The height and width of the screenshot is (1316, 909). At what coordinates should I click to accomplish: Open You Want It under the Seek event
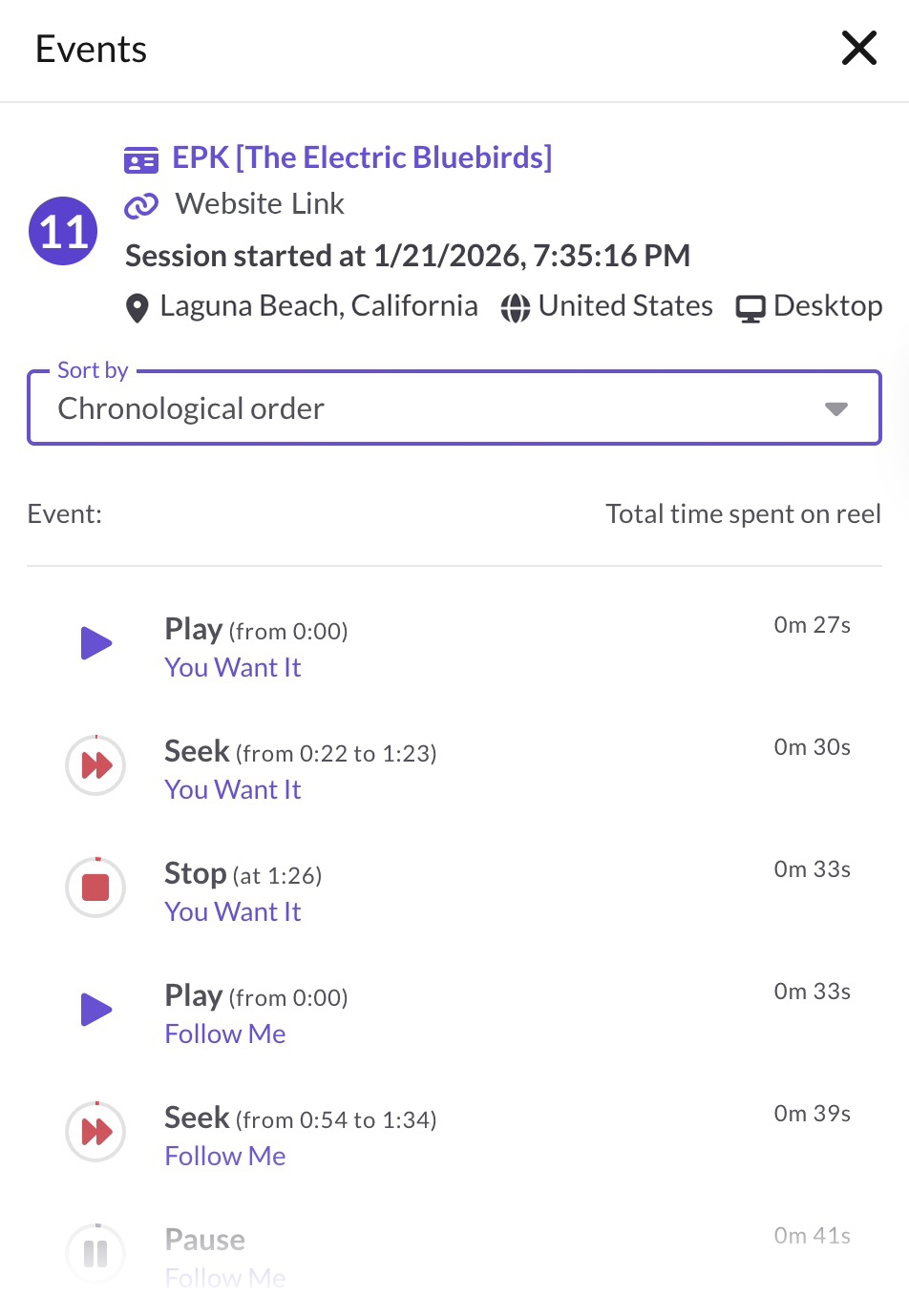click(232, 790)
